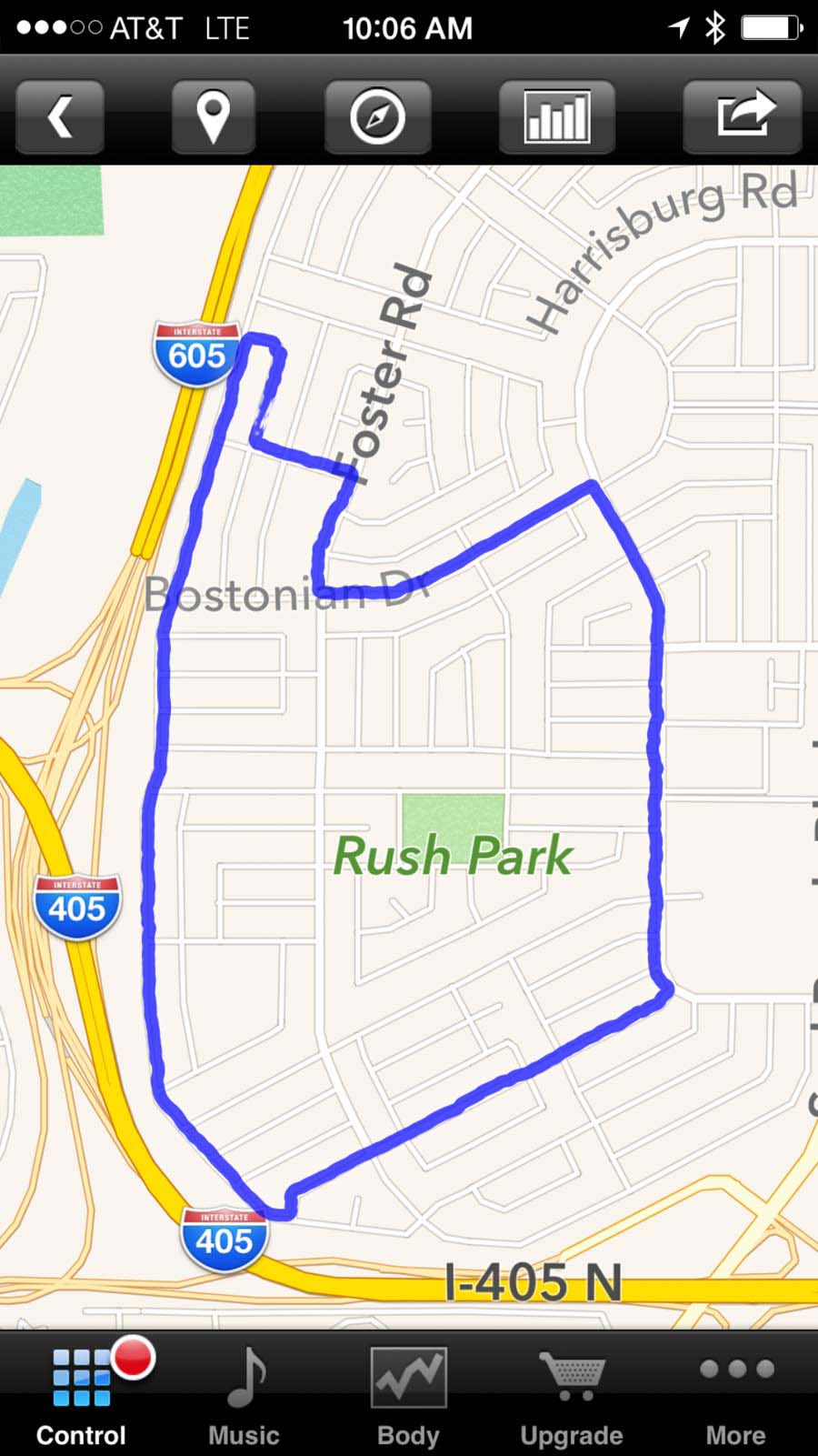
Task: Open the compass button
Action: pos(377,116)
